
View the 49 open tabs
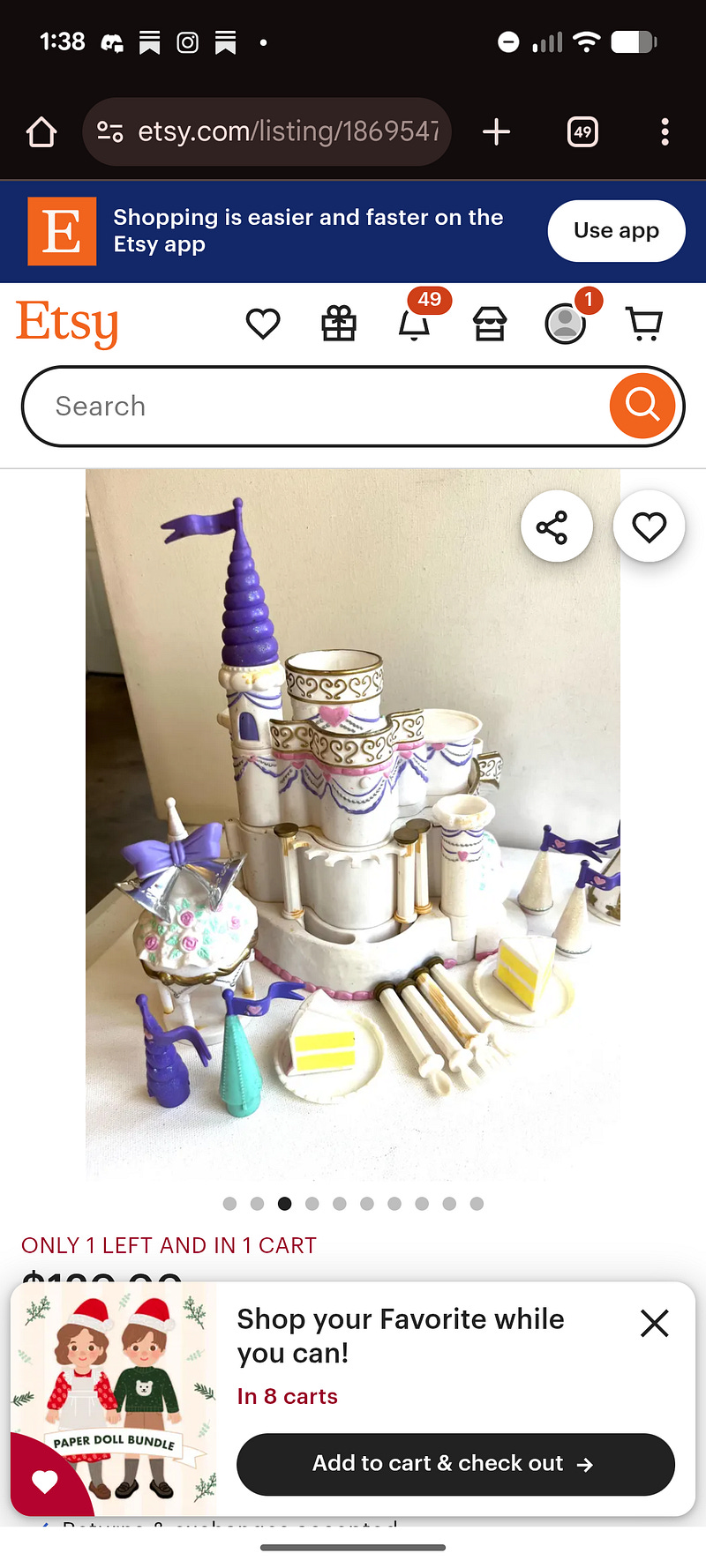pyautogui.click(x=582, y=132)
